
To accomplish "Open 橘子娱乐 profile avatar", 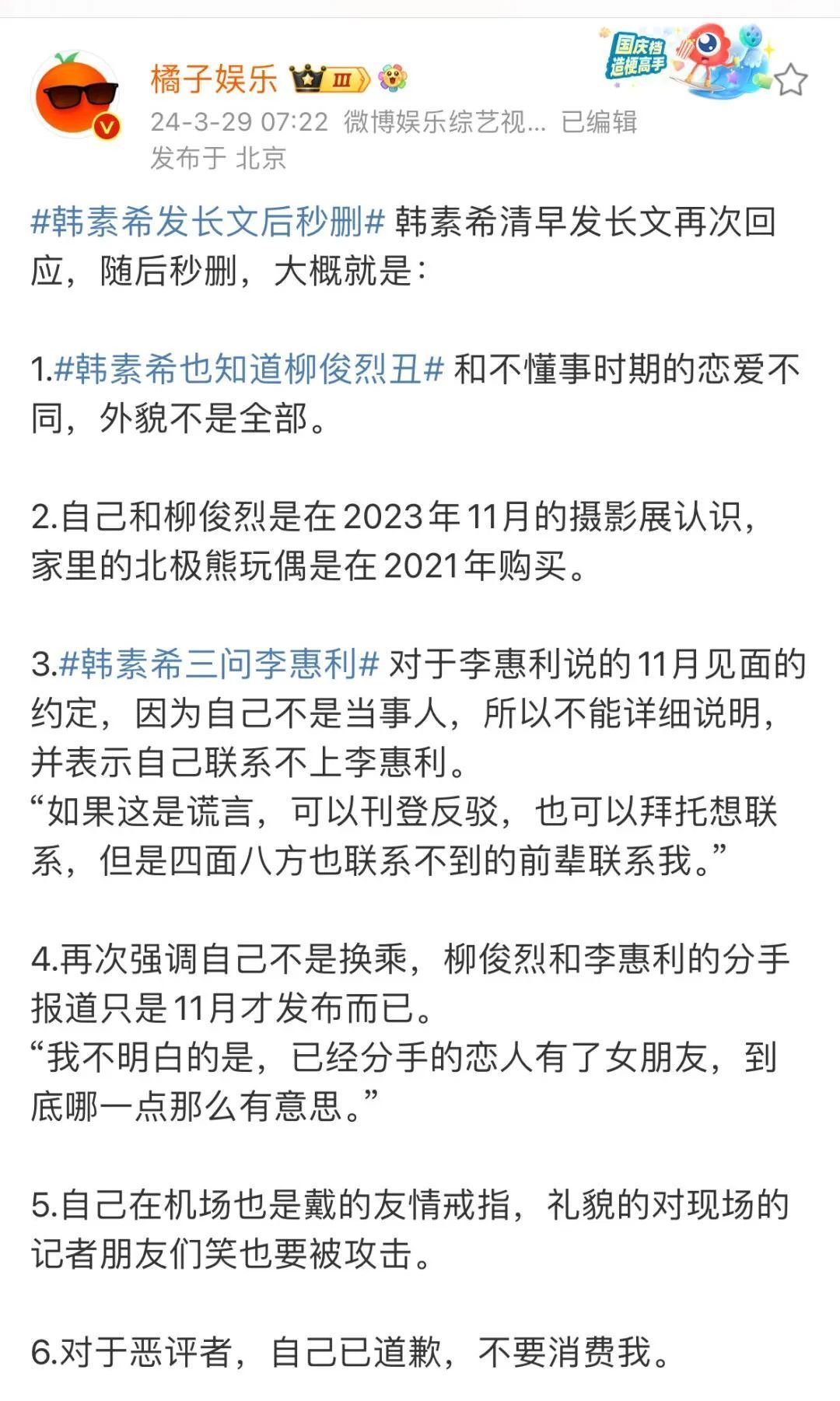I will tap(75, 96).
